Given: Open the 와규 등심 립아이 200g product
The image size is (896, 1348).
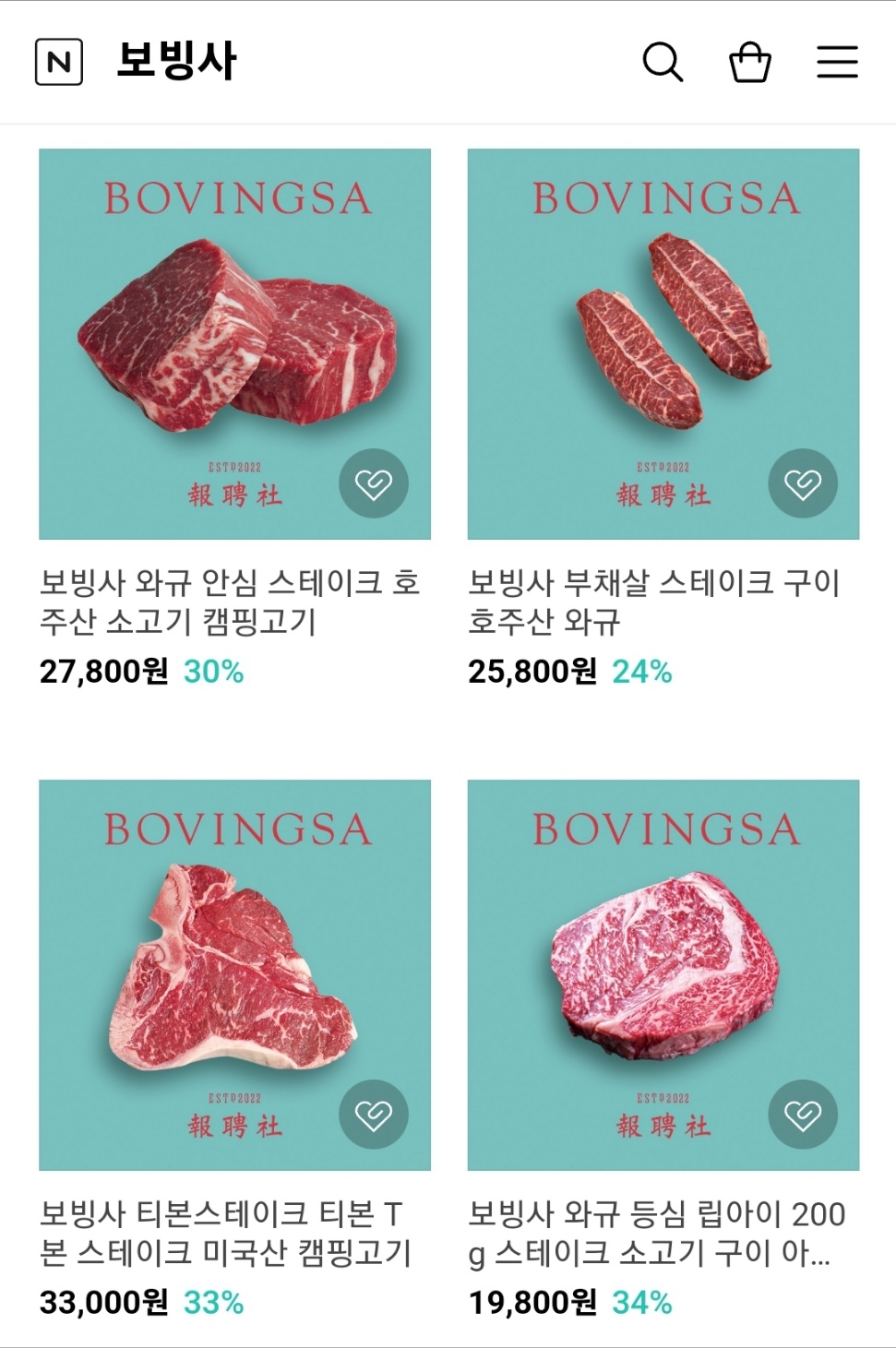Looking at the screenshot, I should [x=663, y=974].
